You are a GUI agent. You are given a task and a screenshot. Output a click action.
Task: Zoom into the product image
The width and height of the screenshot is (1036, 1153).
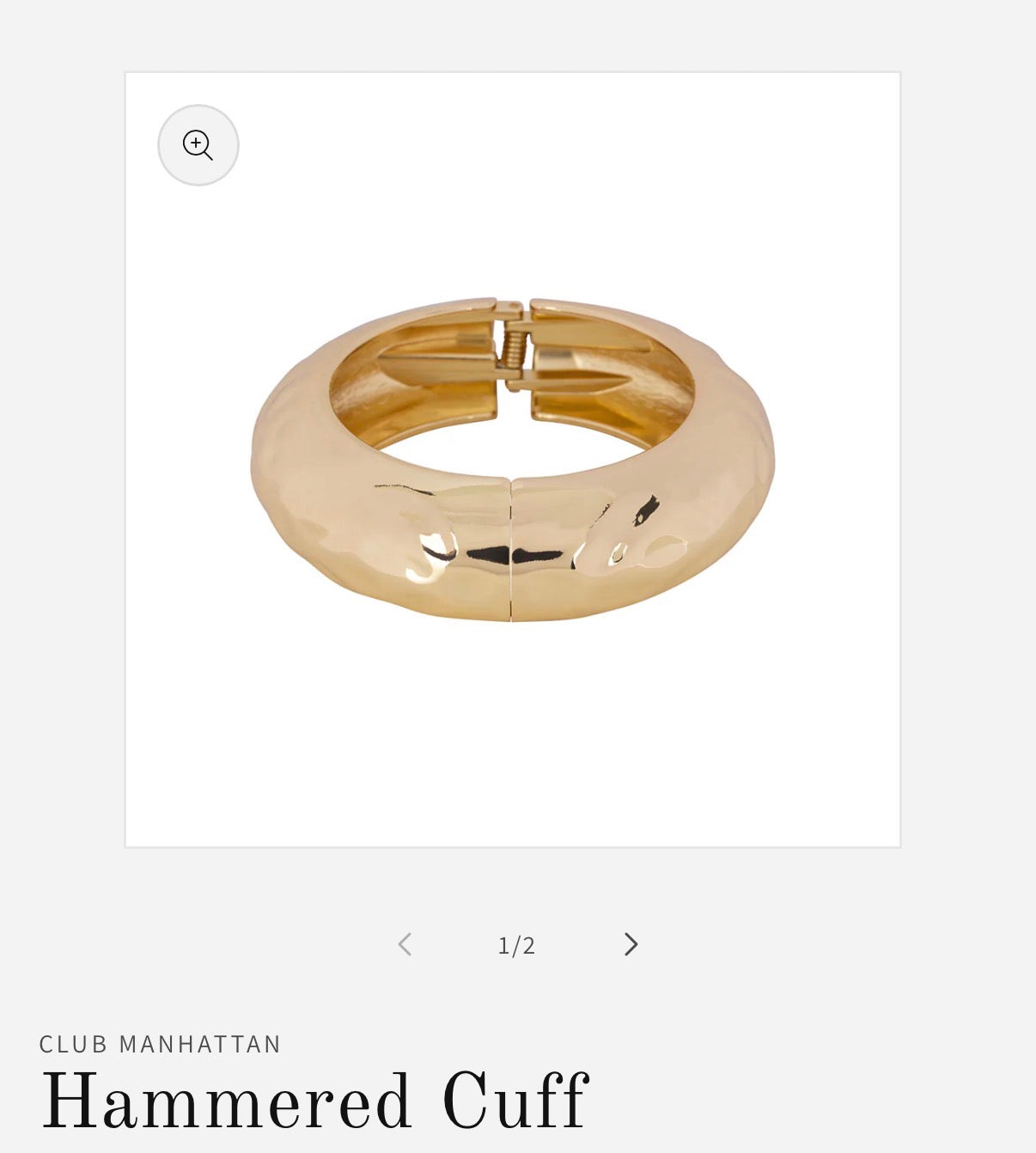pos(198,145)
